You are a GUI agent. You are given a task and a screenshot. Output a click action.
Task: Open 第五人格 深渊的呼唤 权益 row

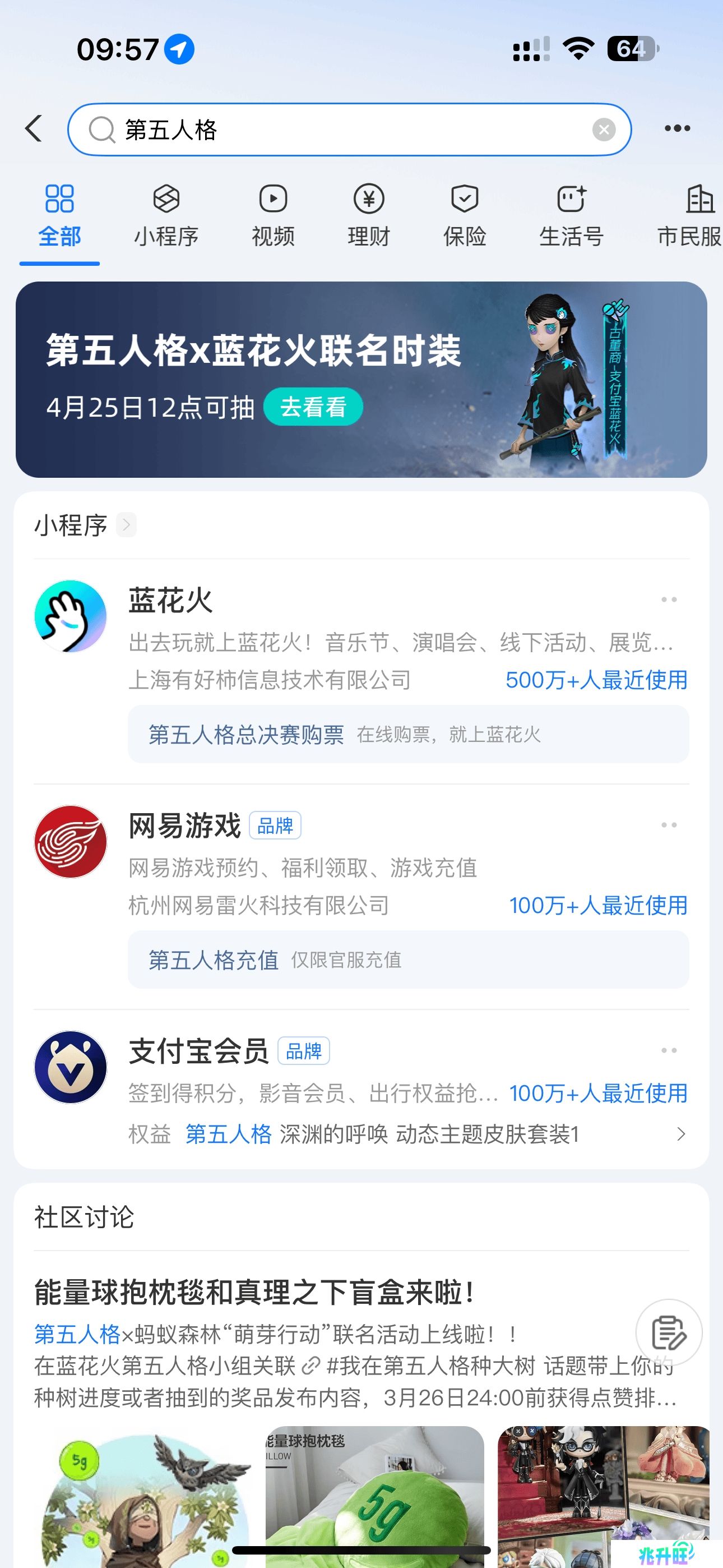click(x=407, y=1134)
